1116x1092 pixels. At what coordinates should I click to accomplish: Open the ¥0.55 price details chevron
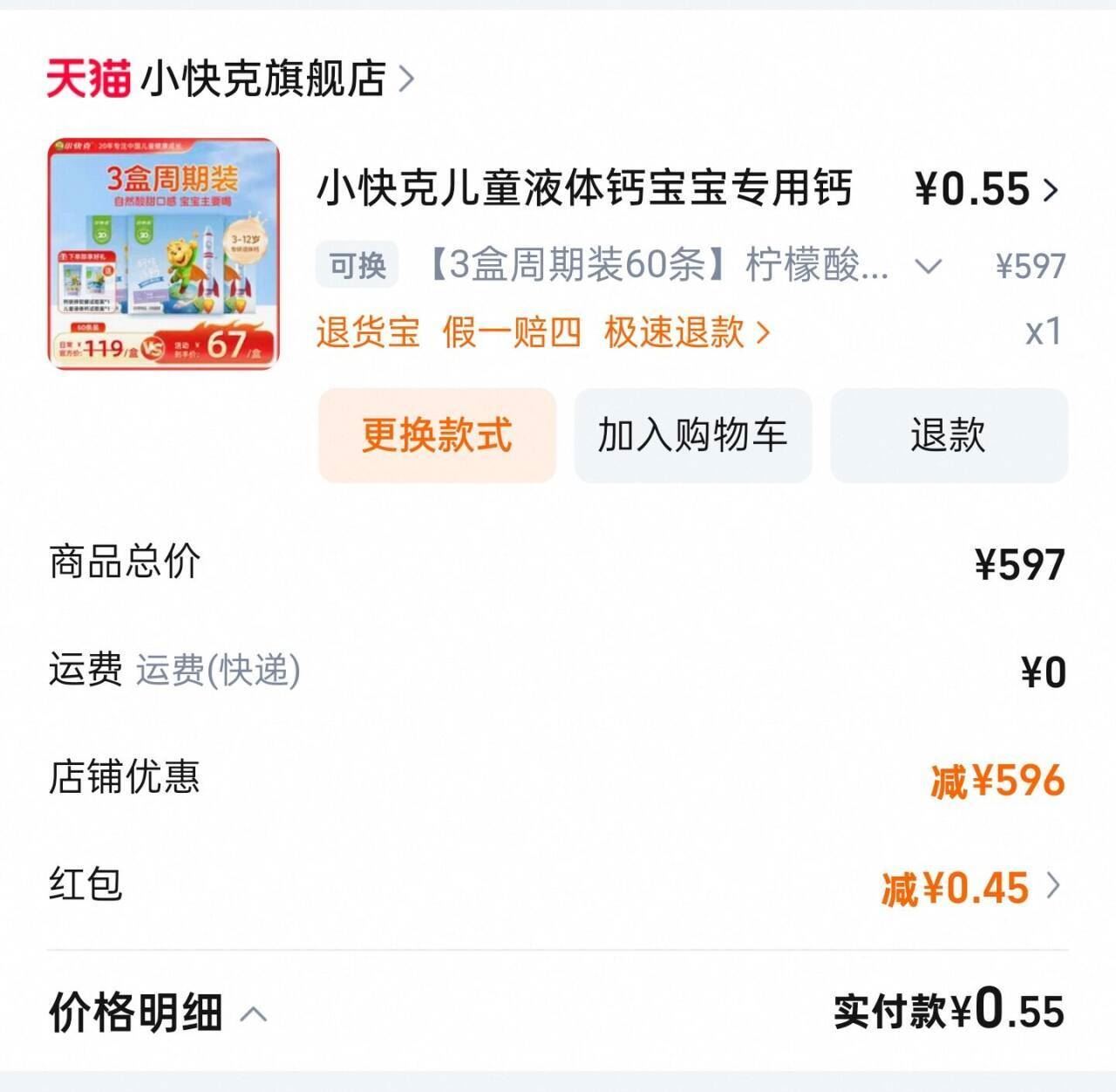[x=1050, y=189]
